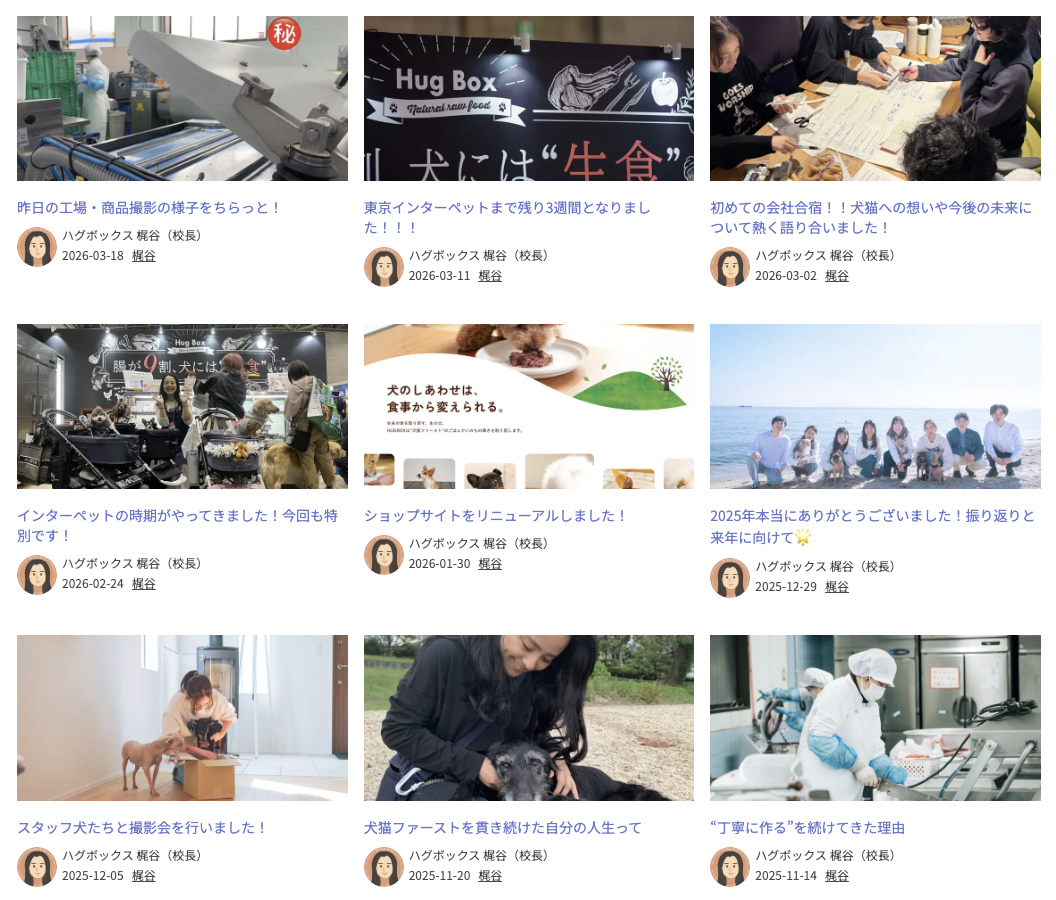This screenshot has height=900, width=1056.
Task: Open the thumbnail for 東京インターペットまで残り3週間 post
Action: tap(528, 98)
